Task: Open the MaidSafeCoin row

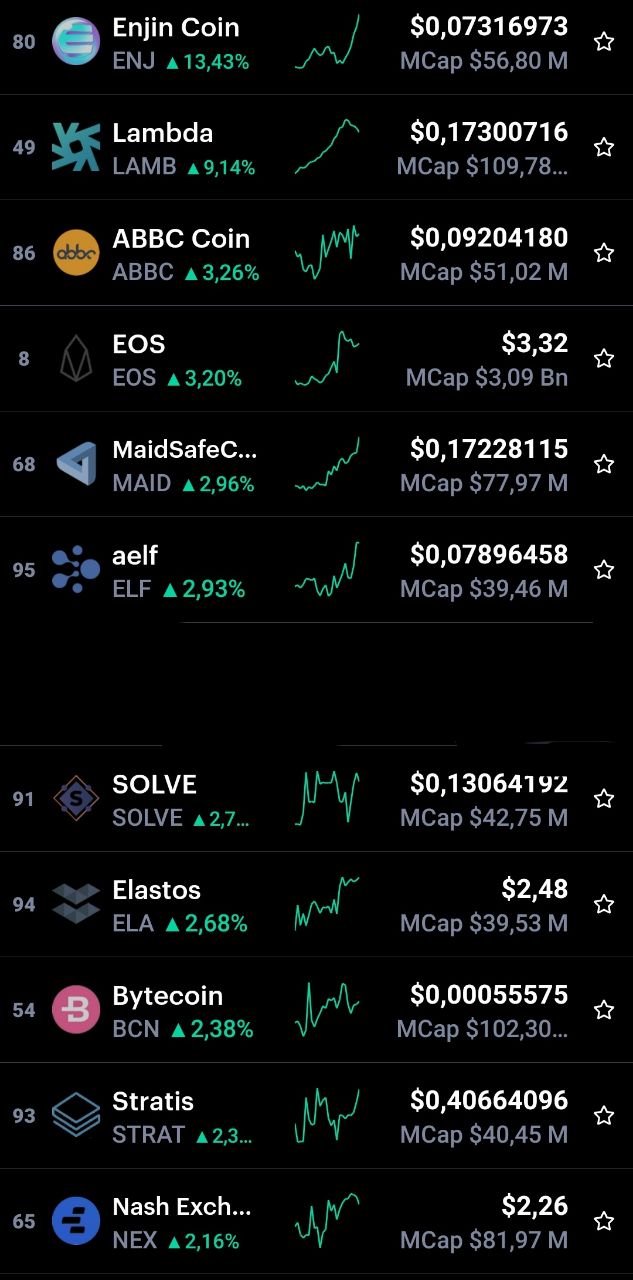Action: (316, 464)
